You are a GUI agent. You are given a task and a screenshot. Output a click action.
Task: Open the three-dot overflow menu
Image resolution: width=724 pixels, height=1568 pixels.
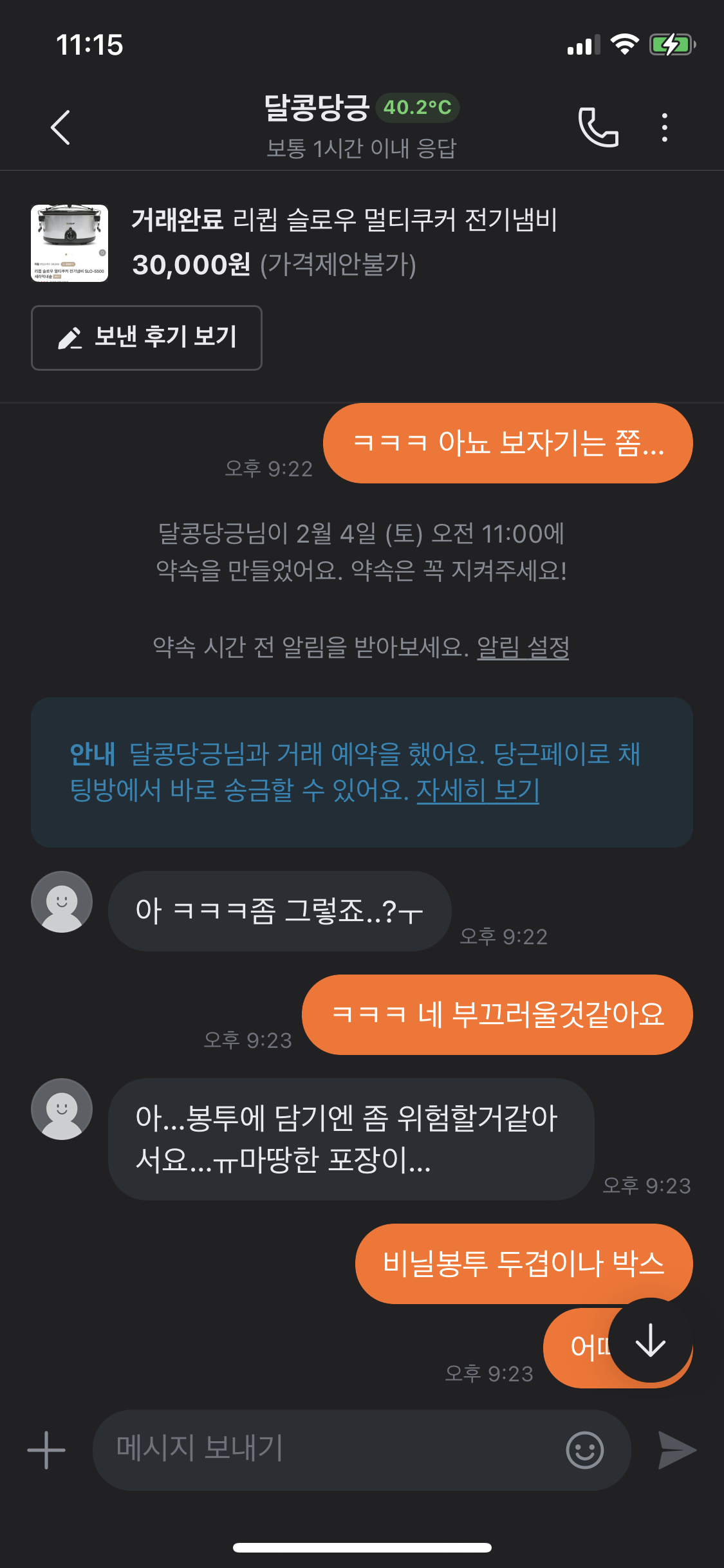(664, 127)
